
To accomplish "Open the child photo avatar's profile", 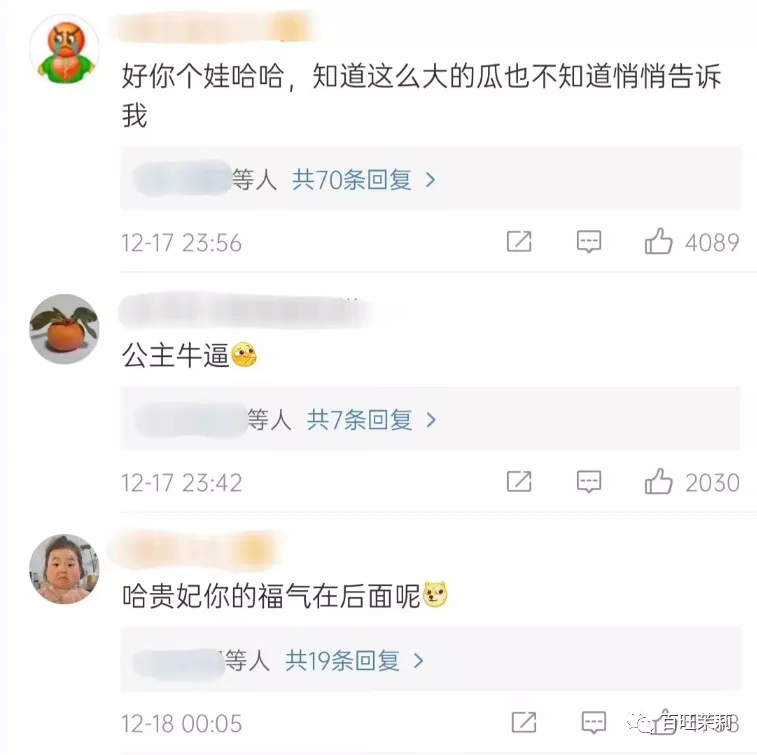I will pos(65,569).
